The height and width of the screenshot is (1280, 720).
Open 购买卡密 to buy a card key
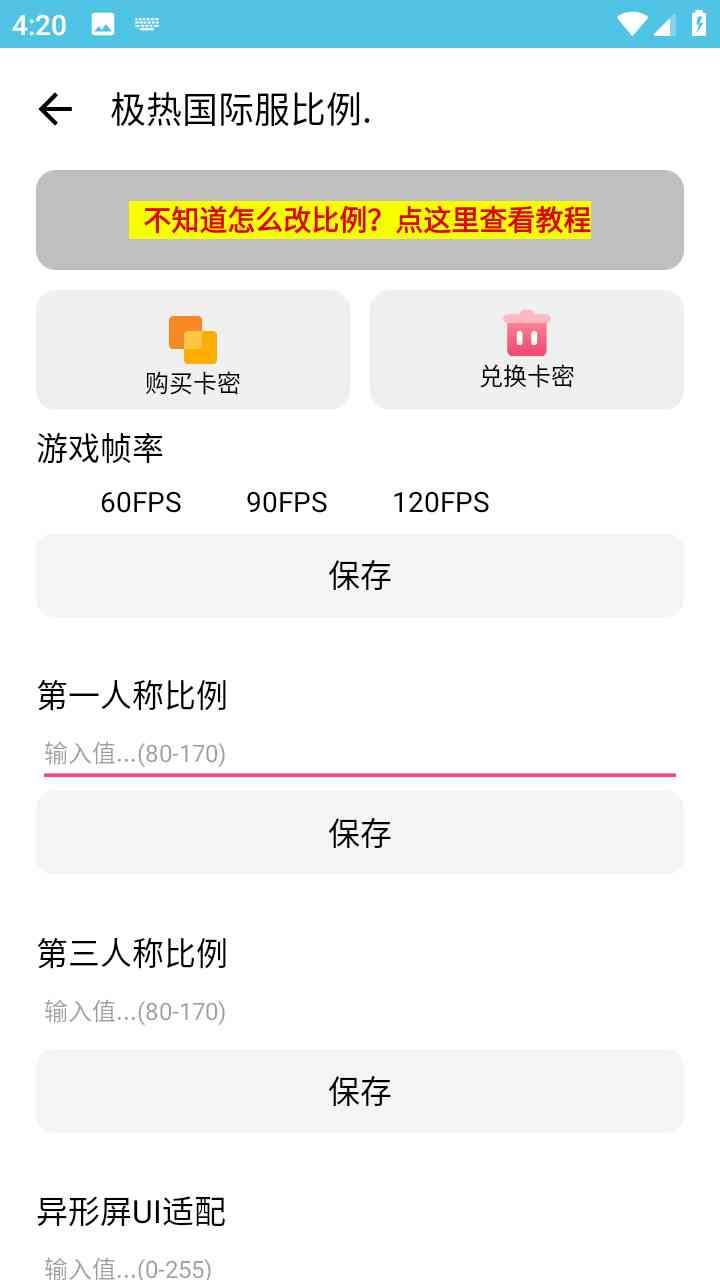(193, 350)
